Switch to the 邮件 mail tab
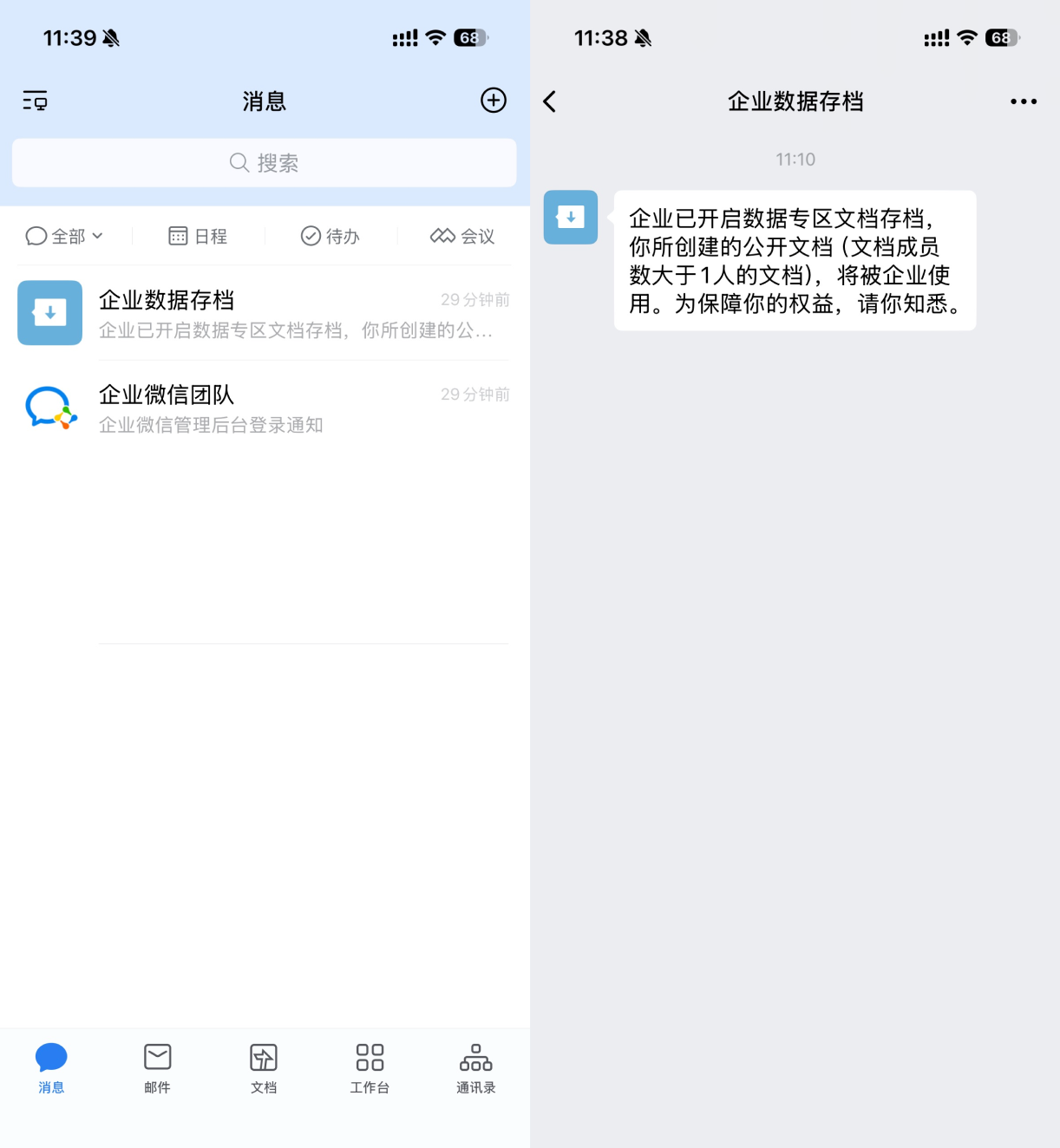 click(158, 1068)
